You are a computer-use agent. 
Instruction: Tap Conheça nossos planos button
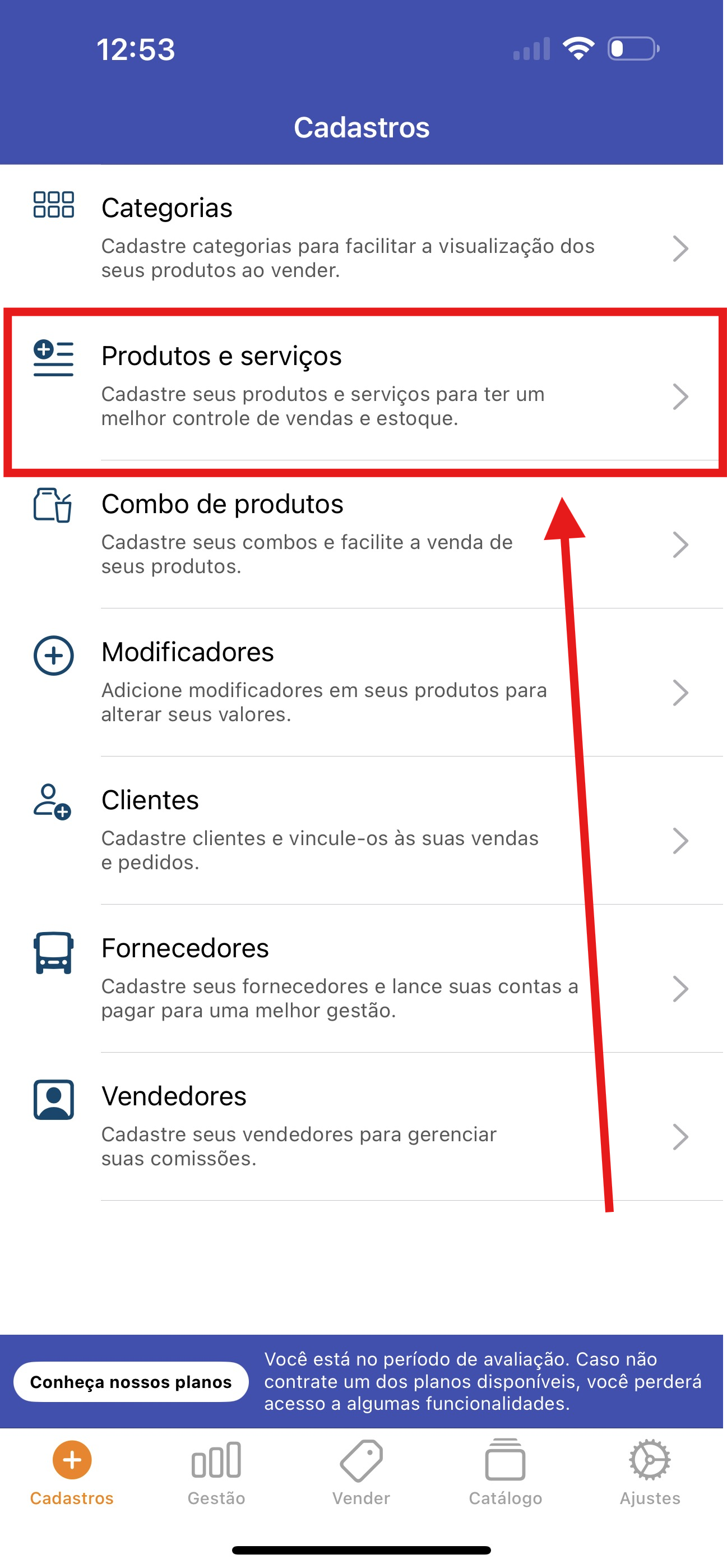(131, 1381)
